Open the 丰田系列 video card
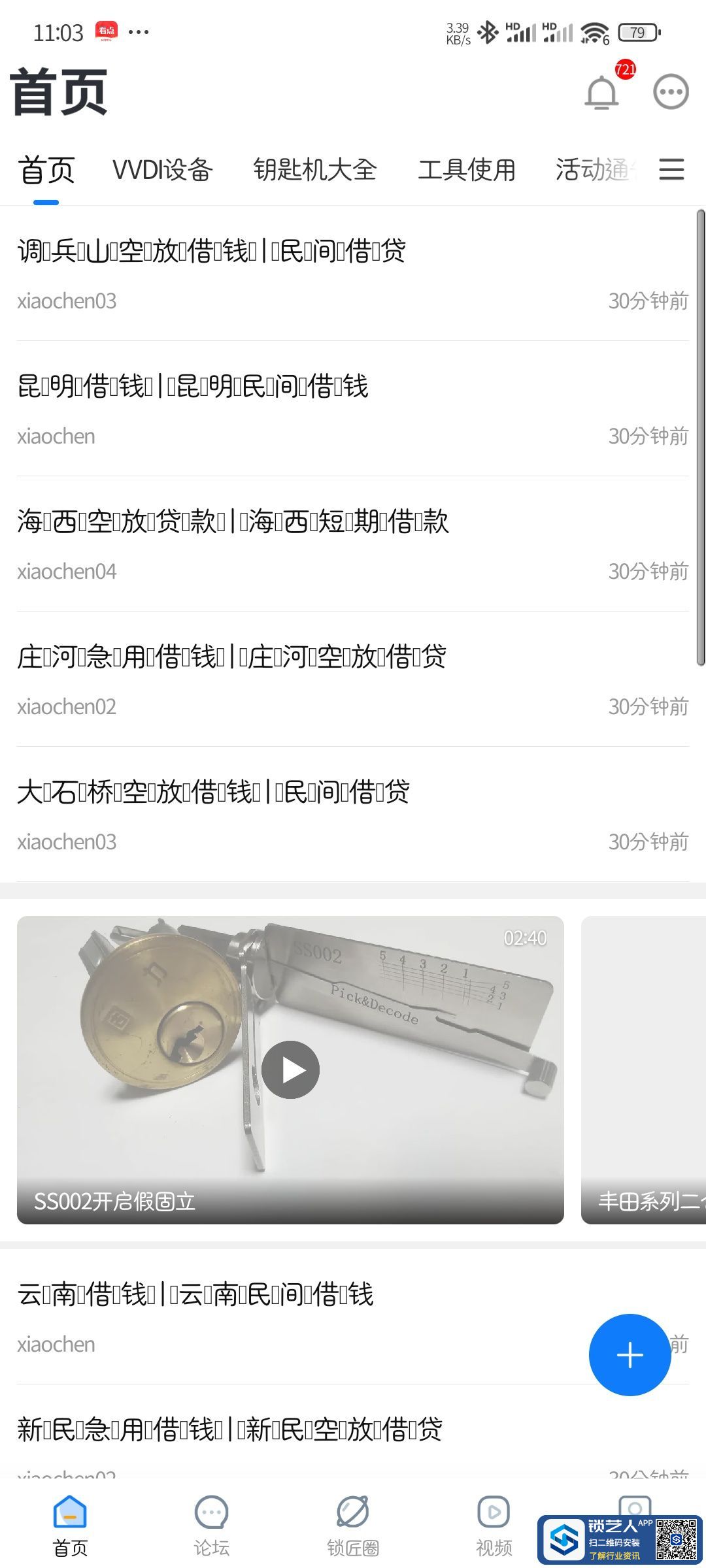This screenshot has width=706, height=1568. (644, 1070)
